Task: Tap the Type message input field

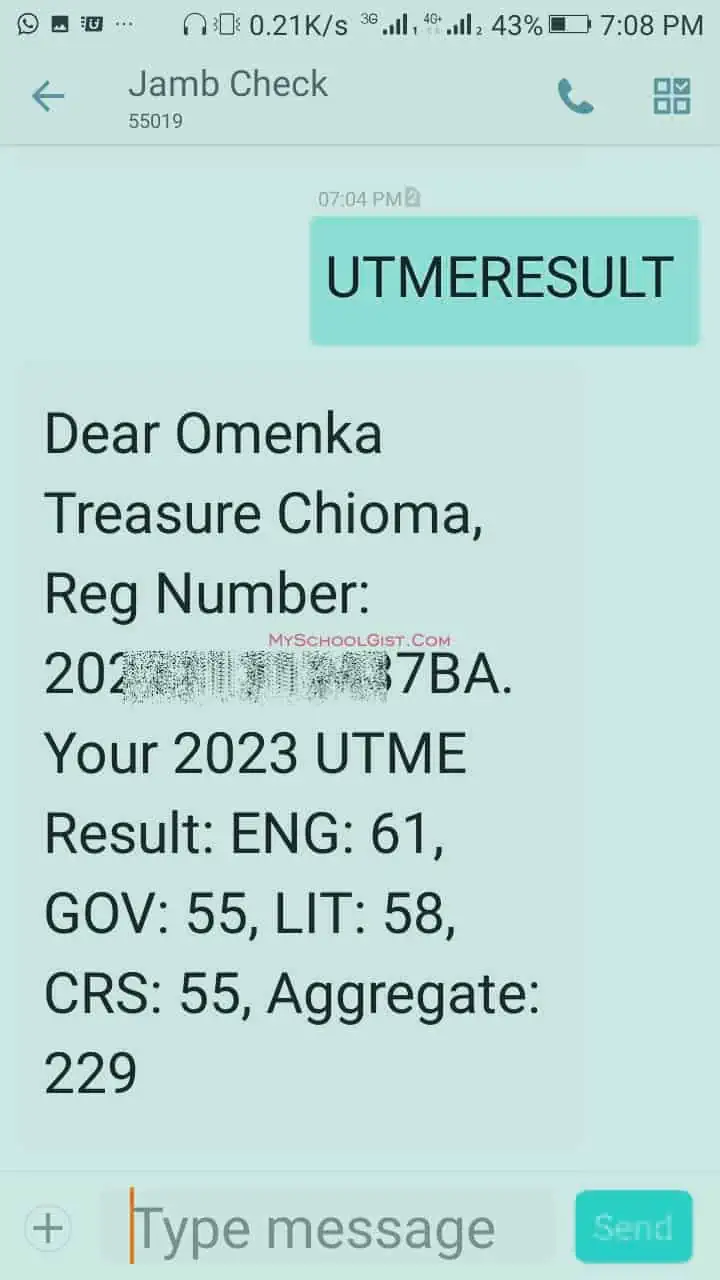Action: coord(340,1227)
